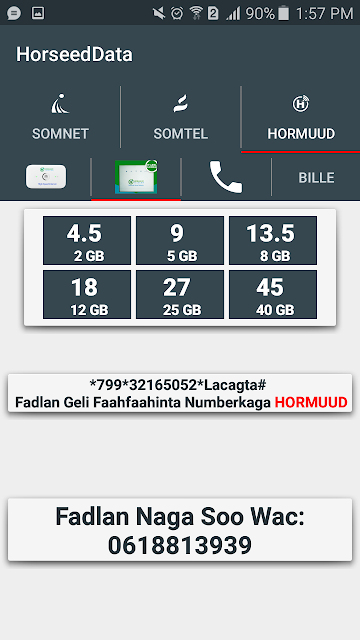This screenshot has width=360, height=640.
Task: Choose the 9 for 5 GB package
Action: coord(180,240)
